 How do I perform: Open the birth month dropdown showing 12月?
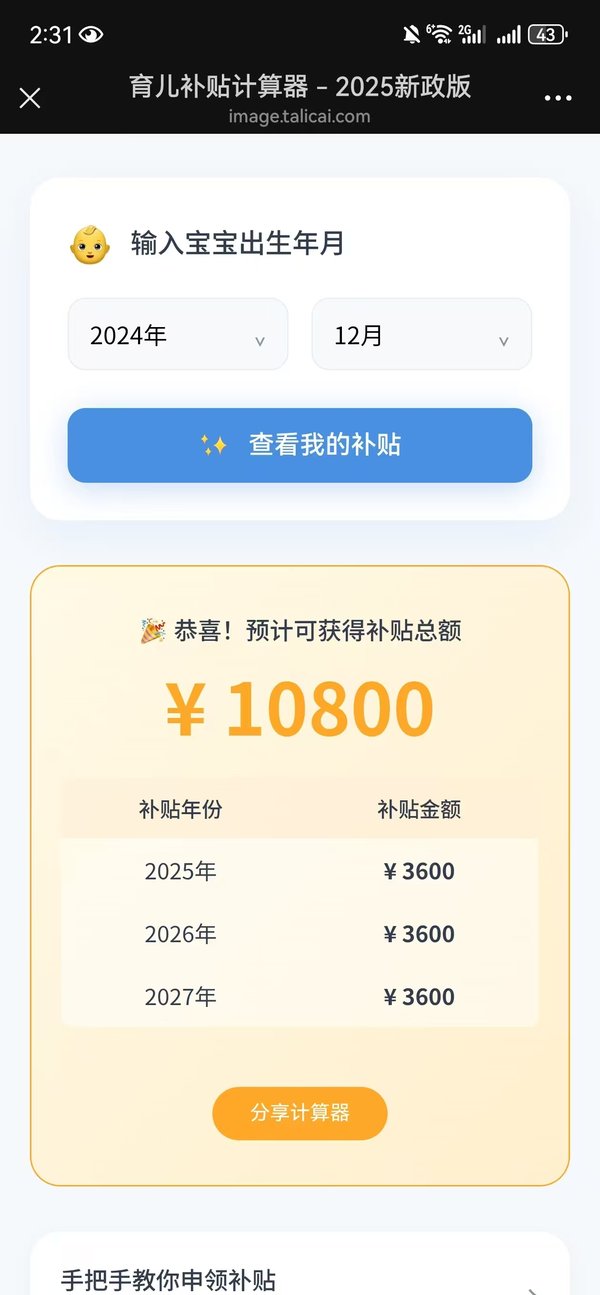point(422,335)
